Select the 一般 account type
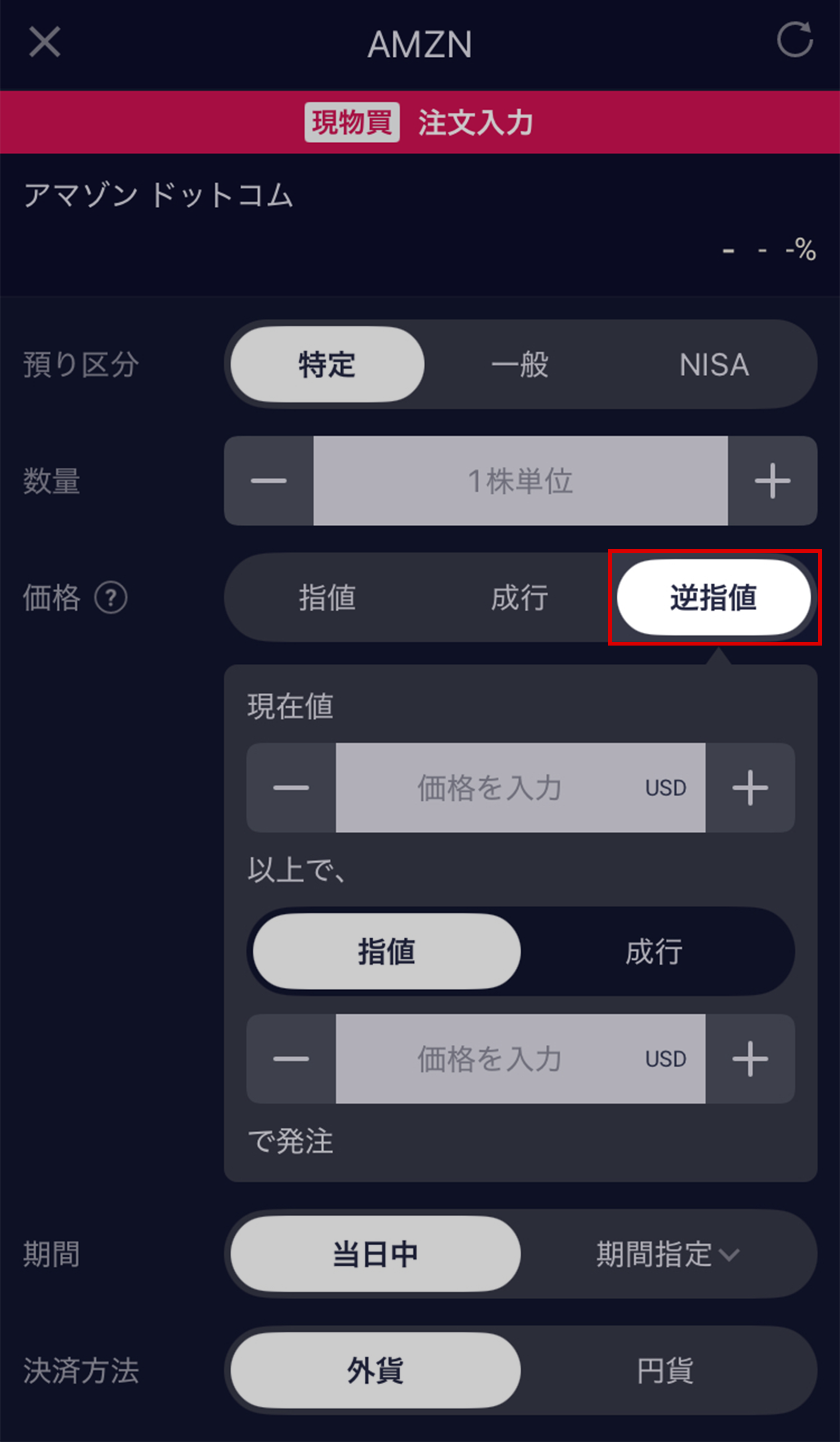 coord(519,364)
